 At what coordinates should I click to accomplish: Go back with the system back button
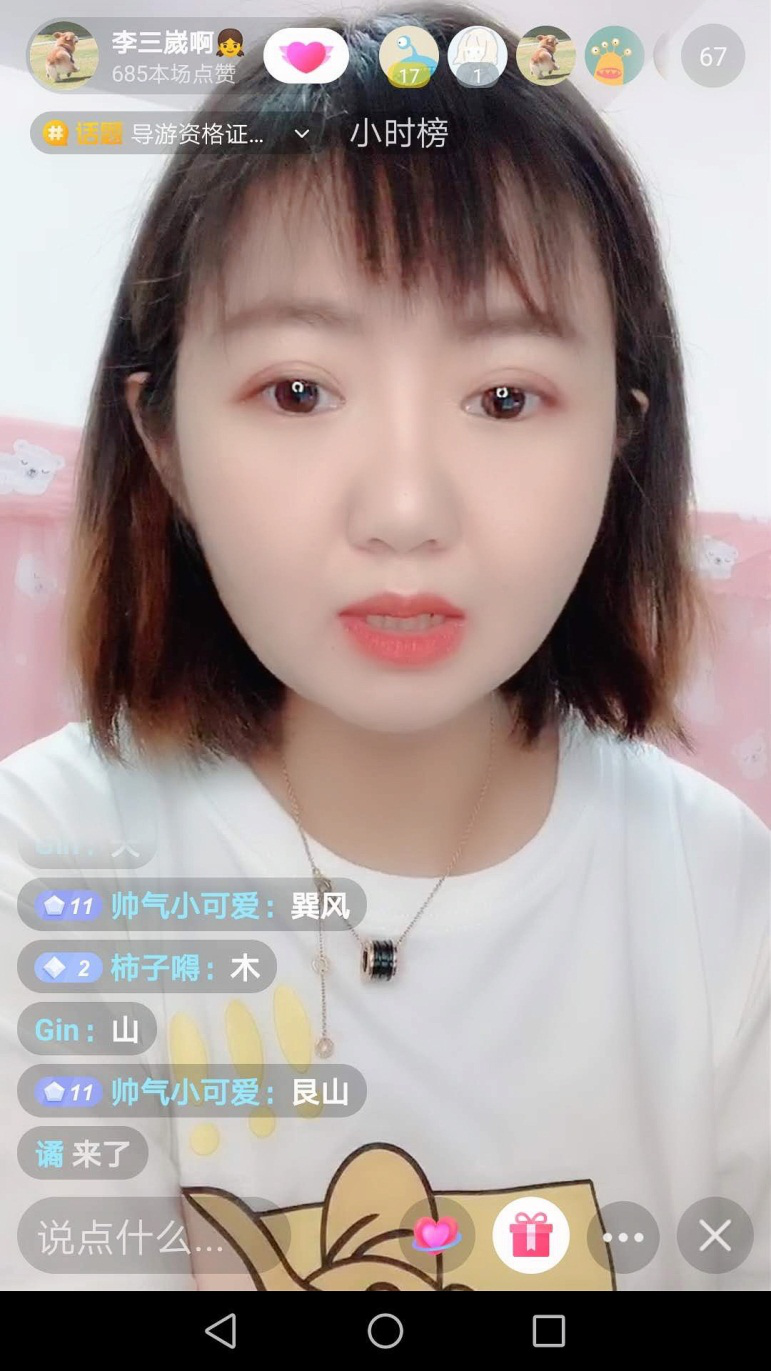(221, 1331)
